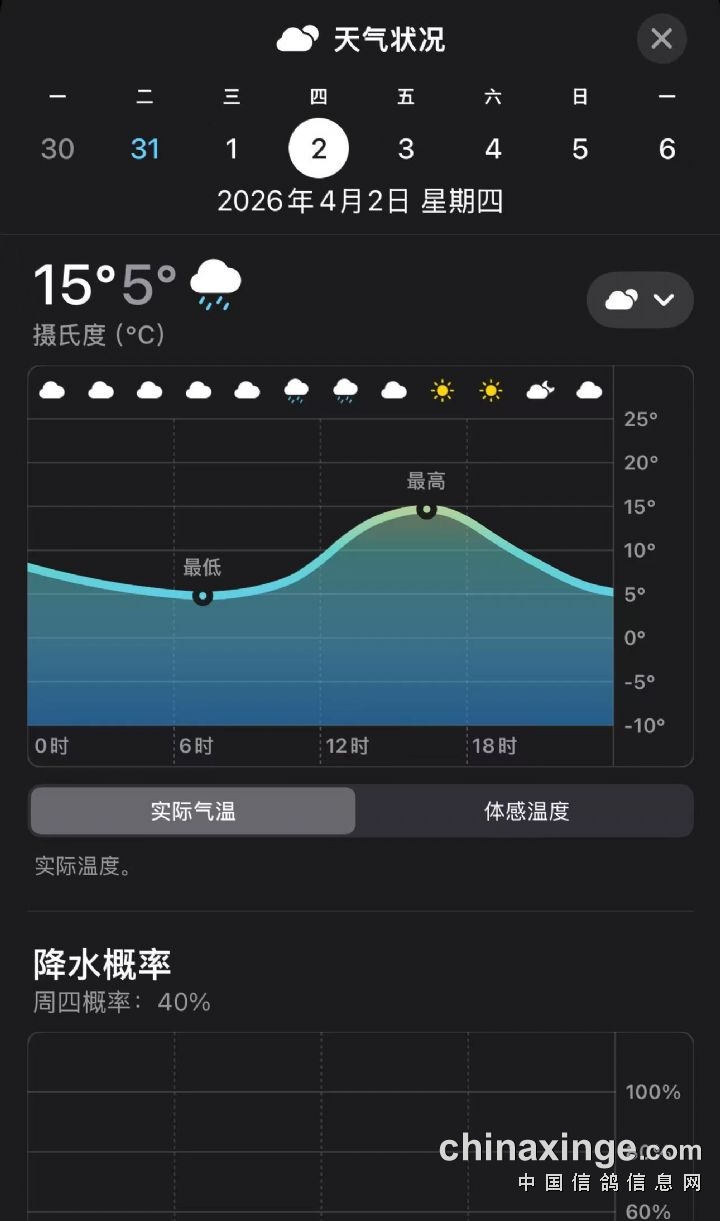Open the weather condition type dropdown
Viewport: 720px width, 1221px height.
(640, 300)
